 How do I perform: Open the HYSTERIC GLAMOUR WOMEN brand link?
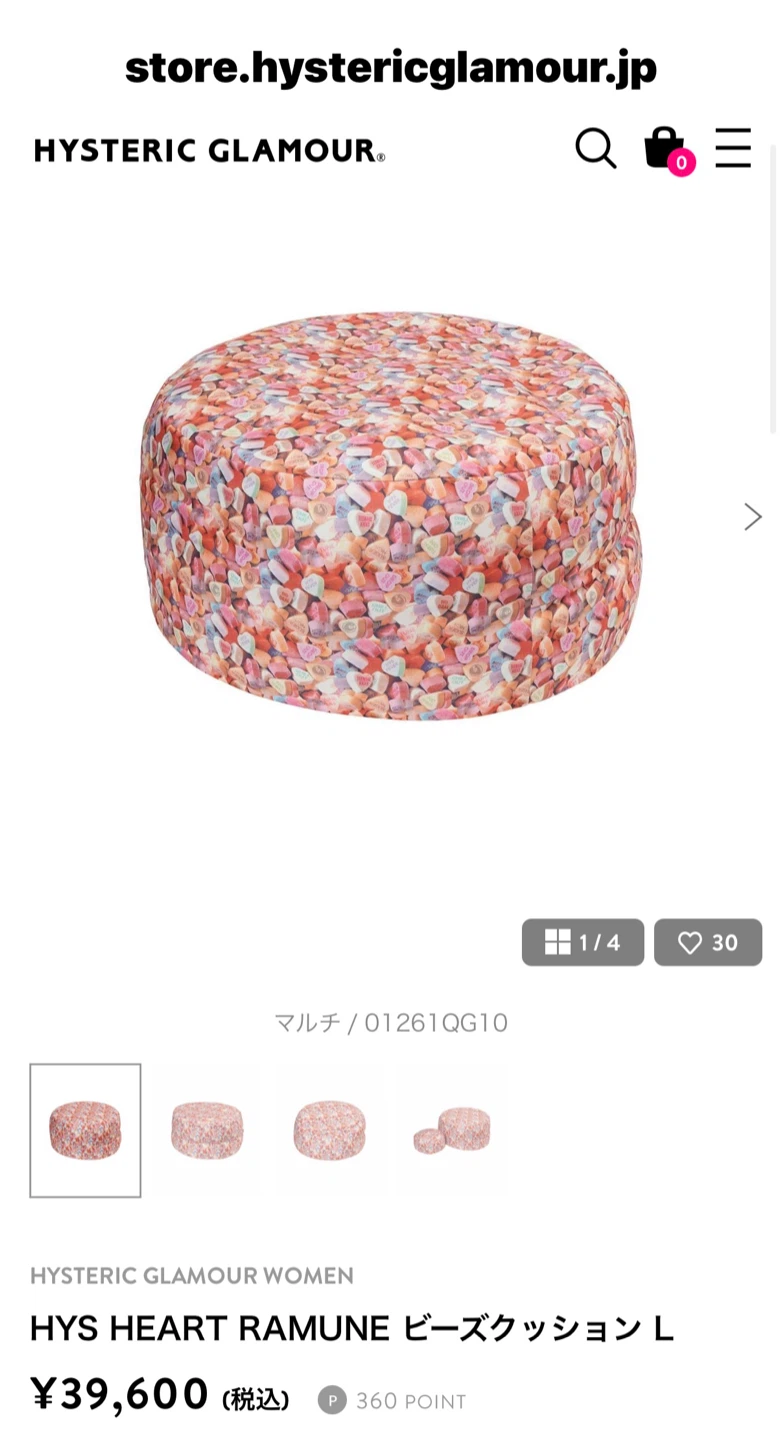(x=192, y=1276)
